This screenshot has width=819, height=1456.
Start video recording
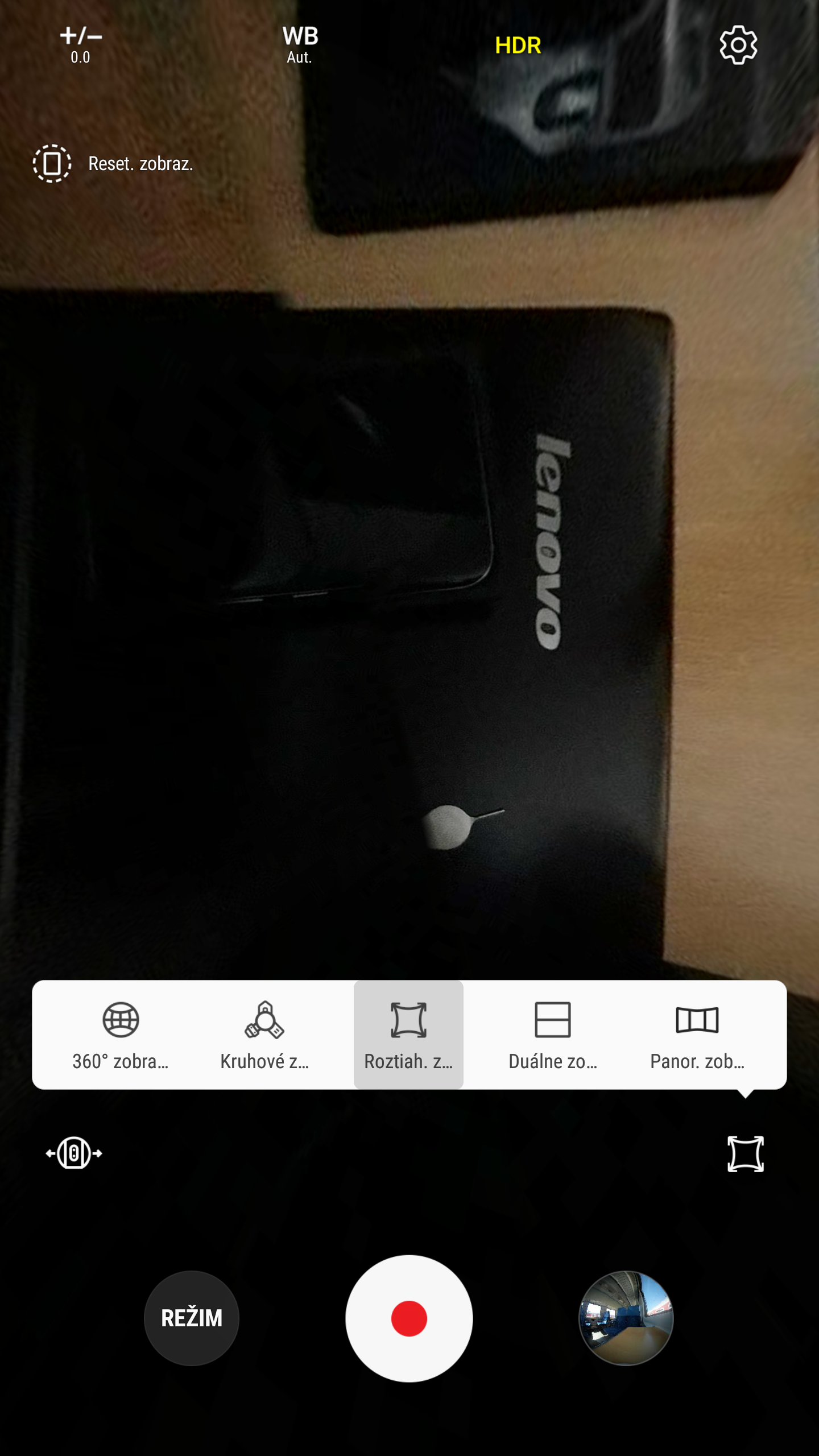pyautogui.click(x=409, y=1318)
